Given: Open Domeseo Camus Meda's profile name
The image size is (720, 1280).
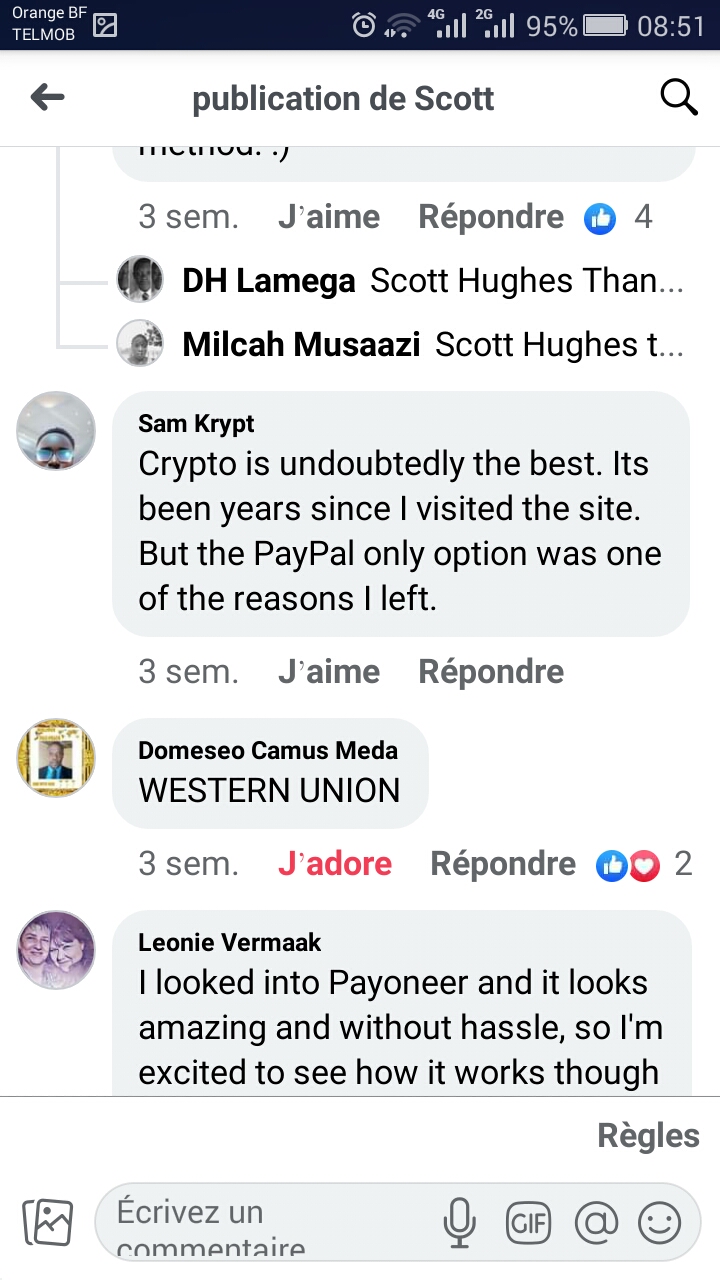Looking at the screenshot, I should [268, 751].
